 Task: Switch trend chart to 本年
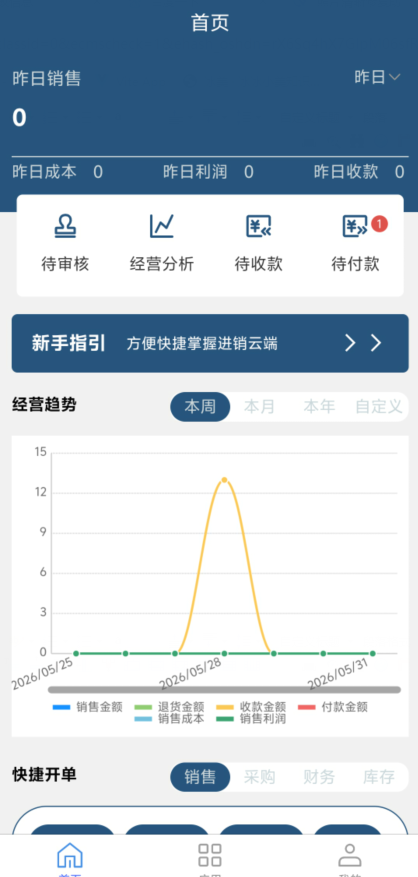pyautogui.click(x=319, y=407)
